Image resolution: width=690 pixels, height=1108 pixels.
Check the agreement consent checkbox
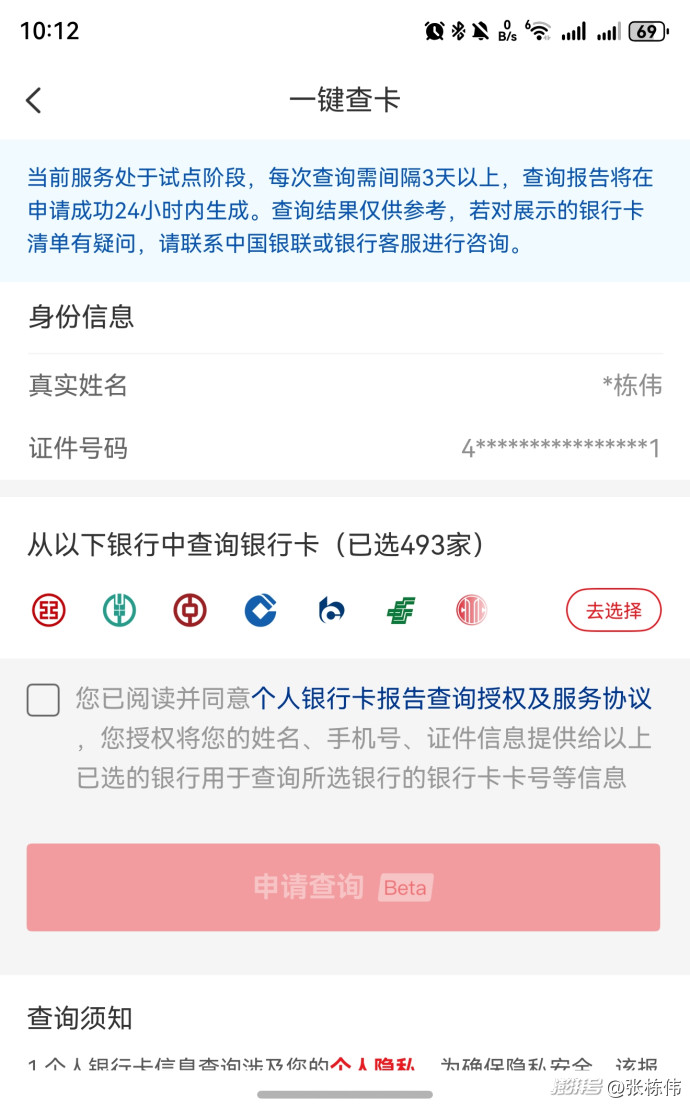pyautogui.click(x=43, y=700)
